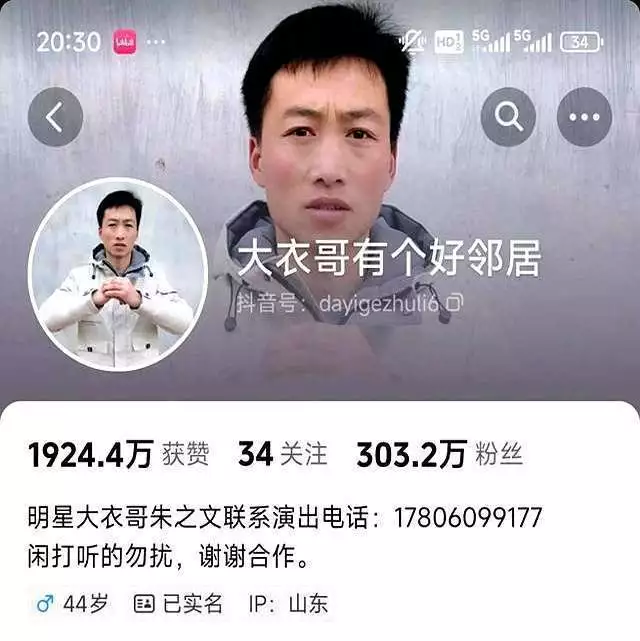The image size is (640, 641).
Task: View the 303.2万 followers list
Action: [439, 455]
